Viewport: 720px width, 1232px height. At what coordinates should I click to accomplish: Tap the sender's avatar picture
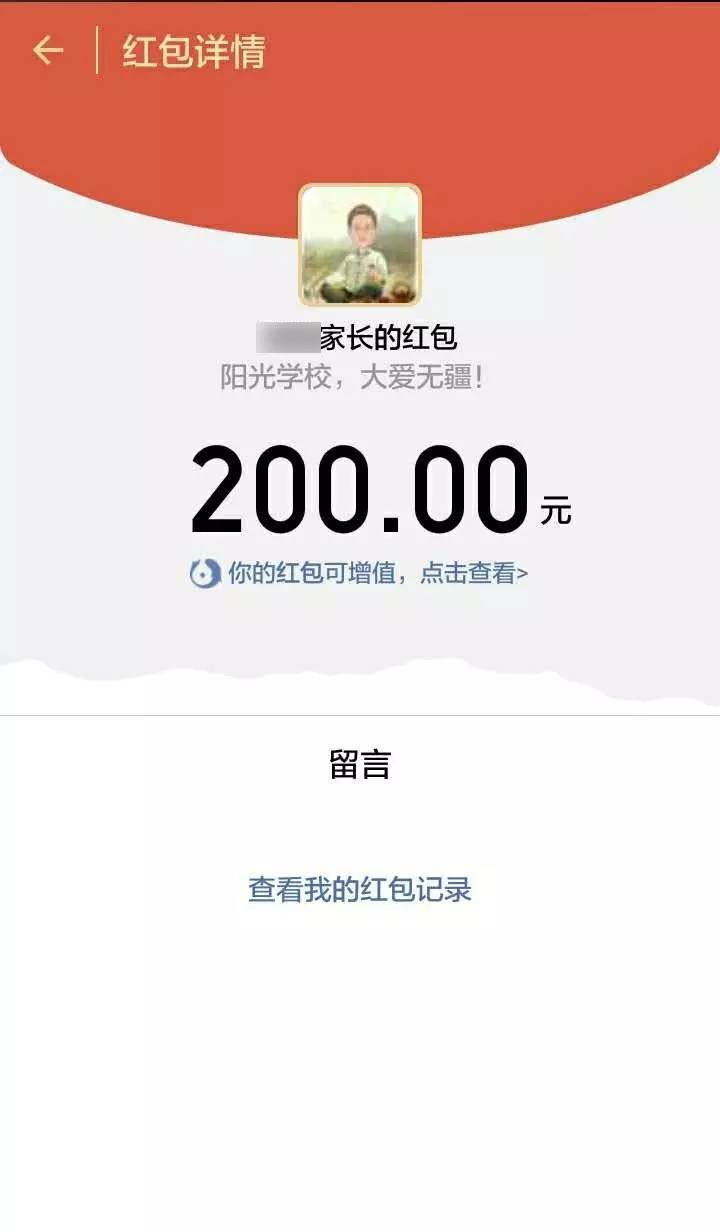[x=360, y=245]
